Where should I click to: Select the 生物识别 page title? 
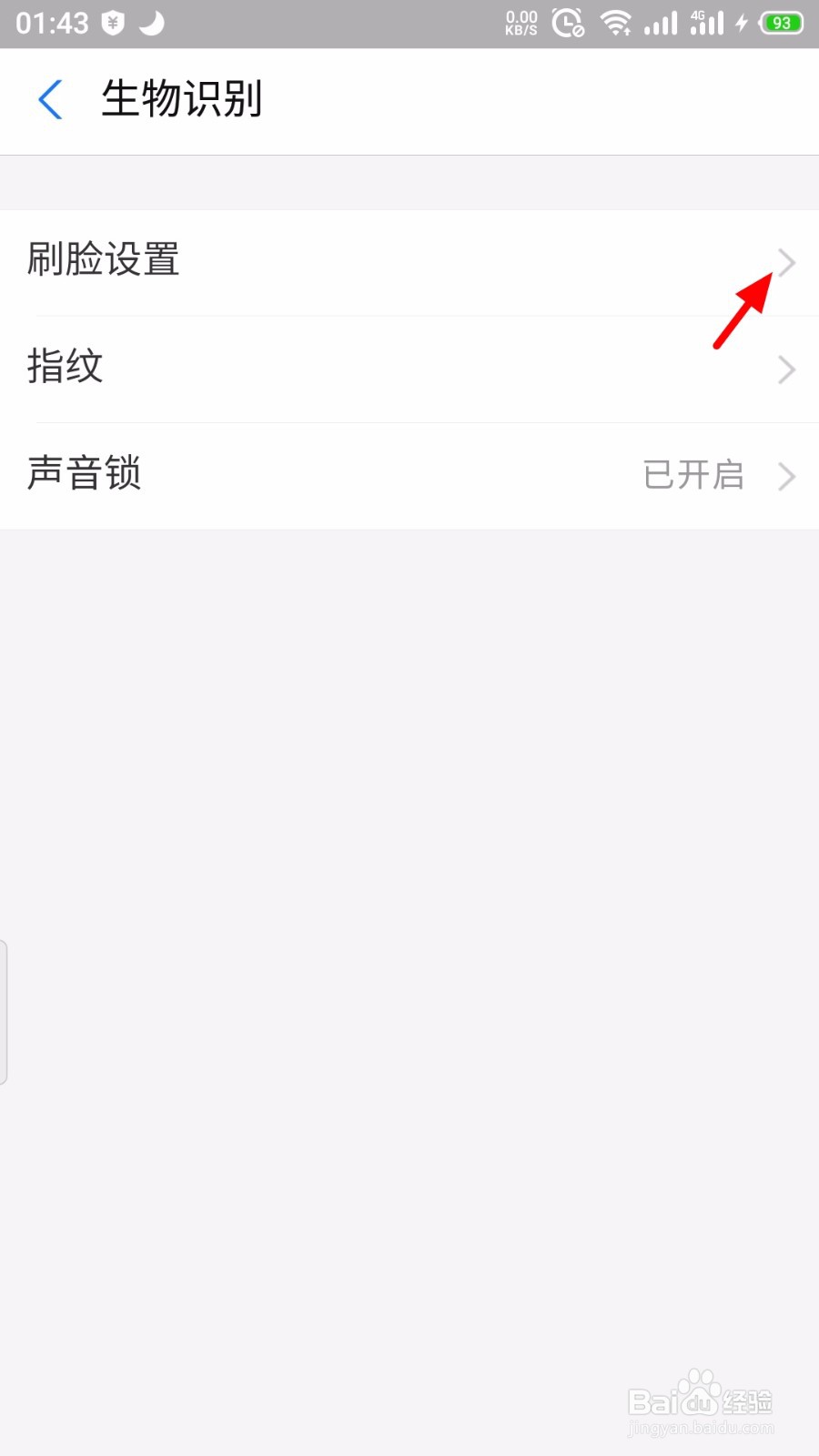182,100
